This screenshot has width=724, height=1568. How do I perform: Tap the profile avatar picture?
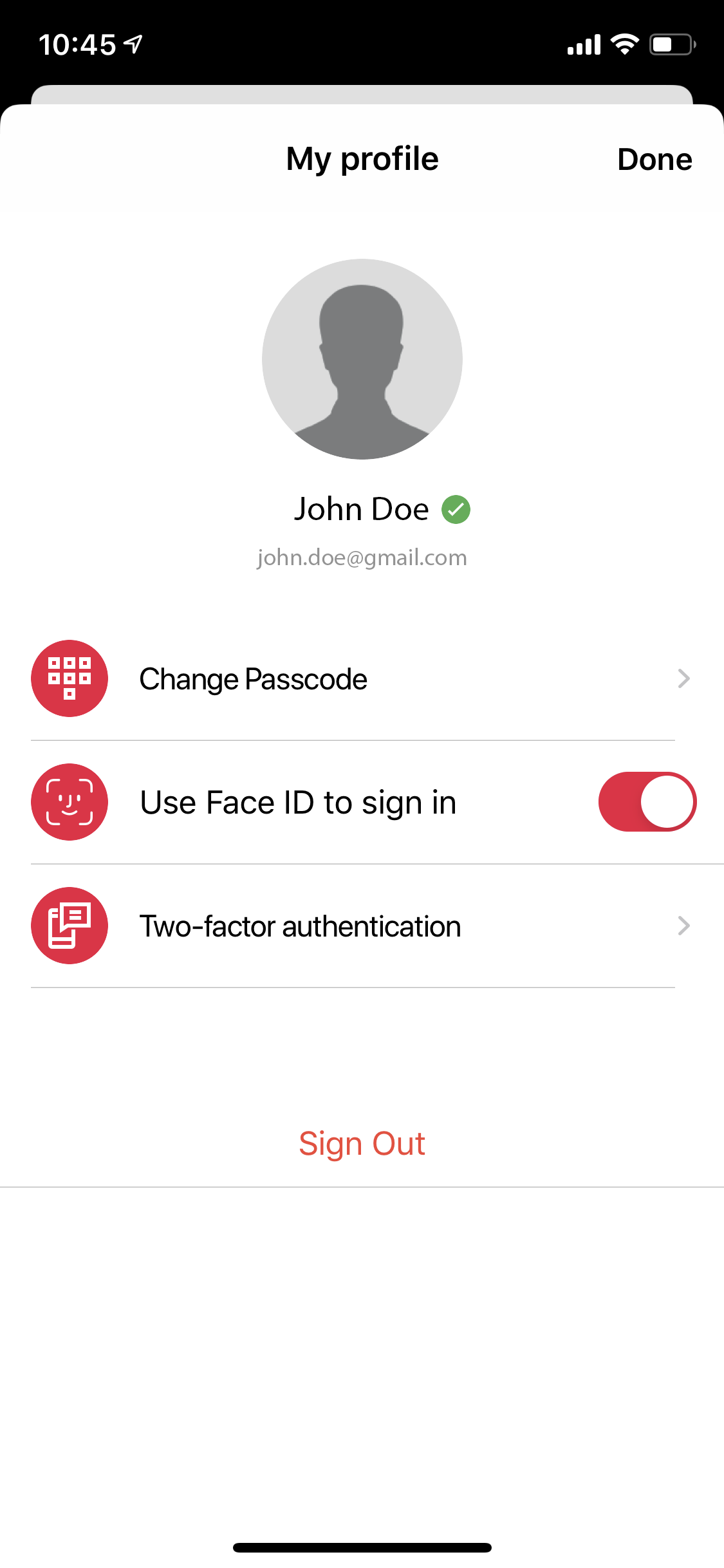362,359
